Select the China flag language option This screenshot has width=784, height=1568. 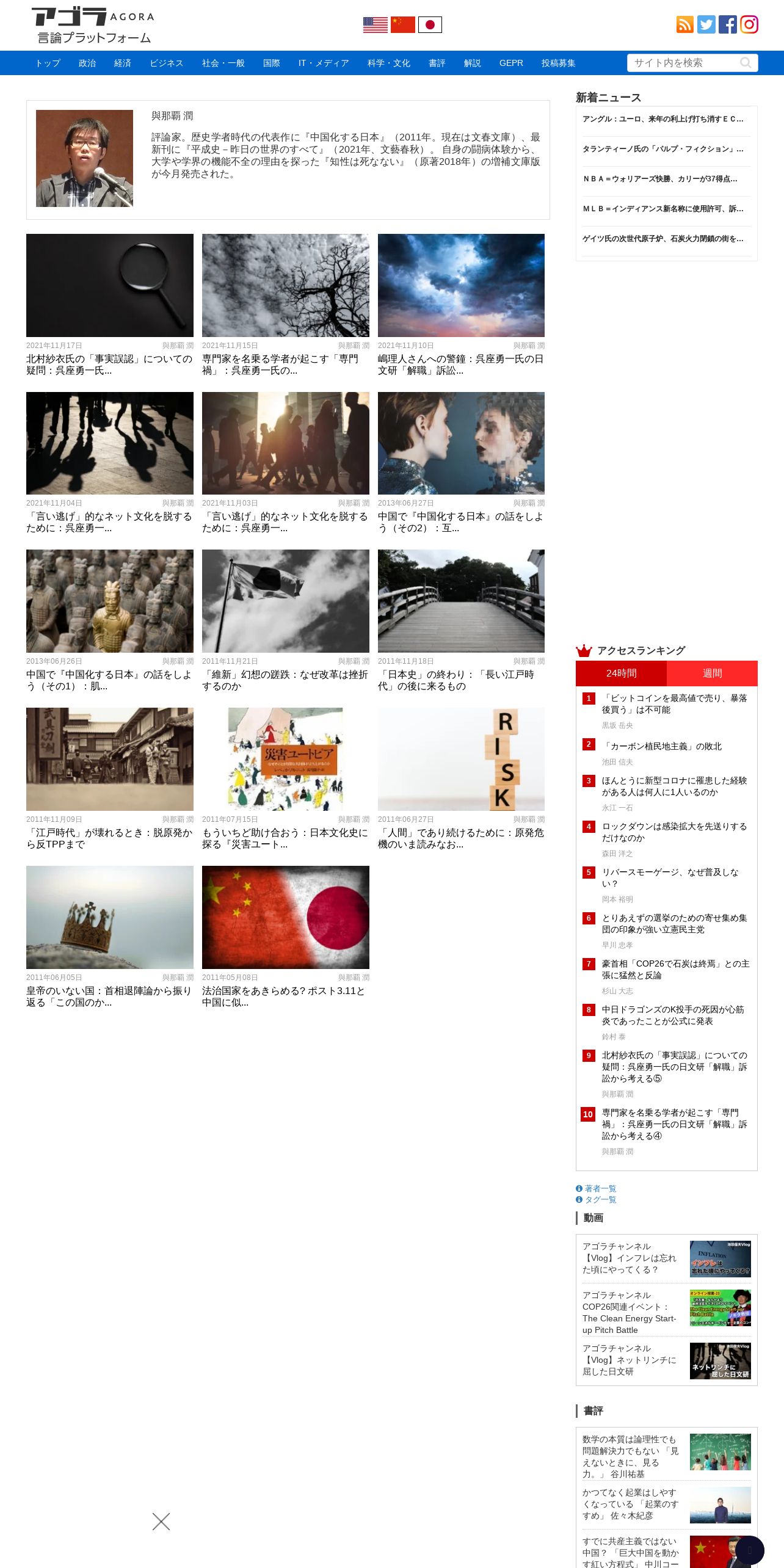(x=403, y=24)
